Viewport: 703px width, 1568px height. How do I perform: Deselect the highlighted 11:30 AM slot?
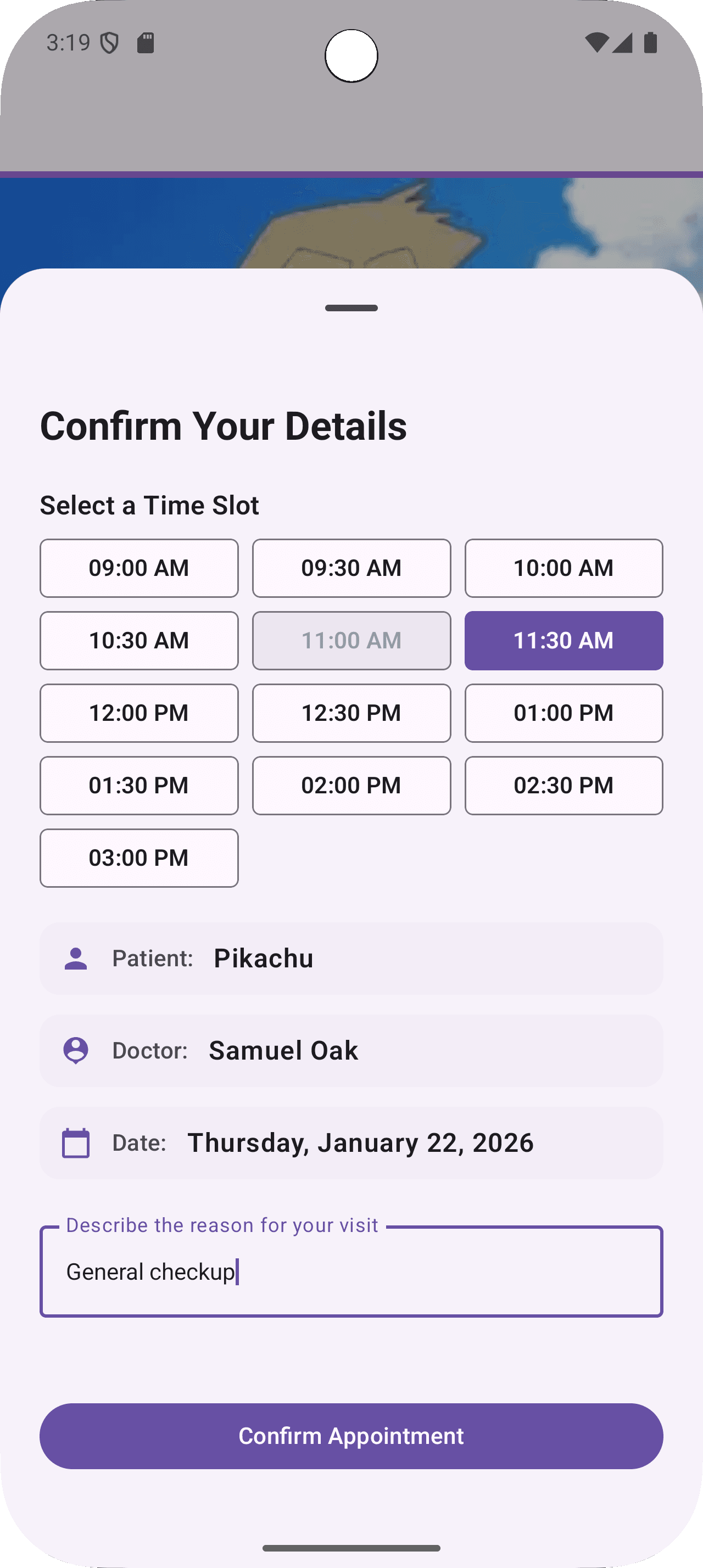(x=563, y=640)
